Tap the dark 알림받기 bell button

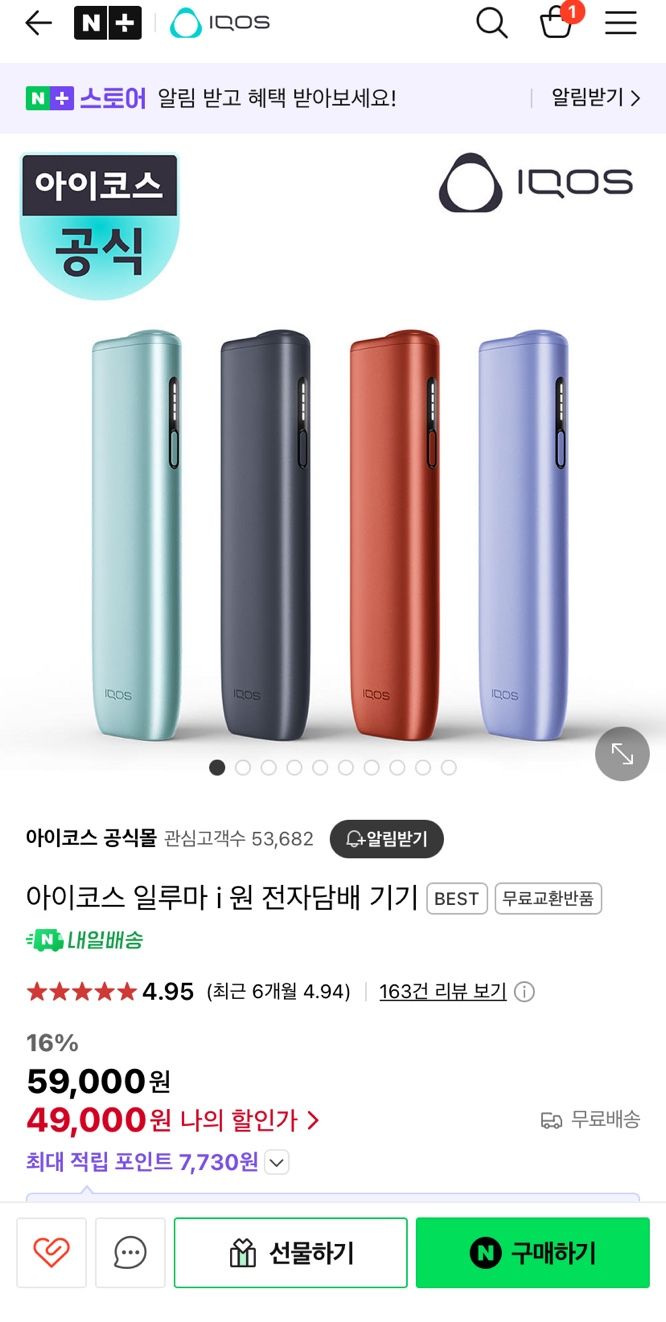click(x=386, y=839)
